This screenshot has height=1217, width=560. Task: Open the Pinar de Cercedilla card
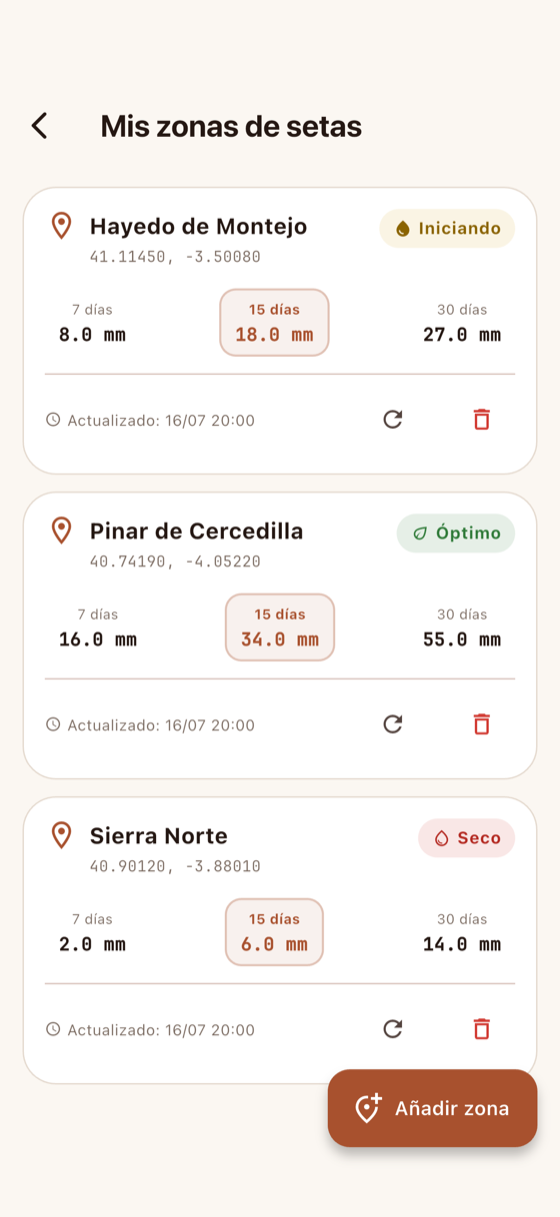[x=280, y=635]
